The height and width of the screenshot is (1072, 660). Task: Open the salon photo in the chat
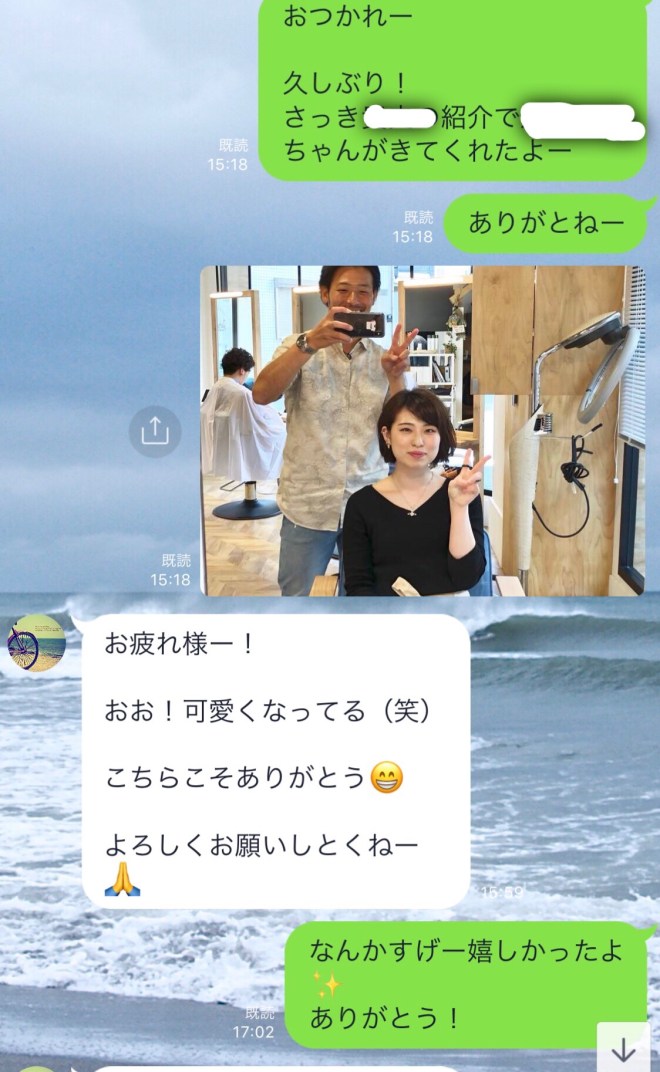tap(422, 430)
